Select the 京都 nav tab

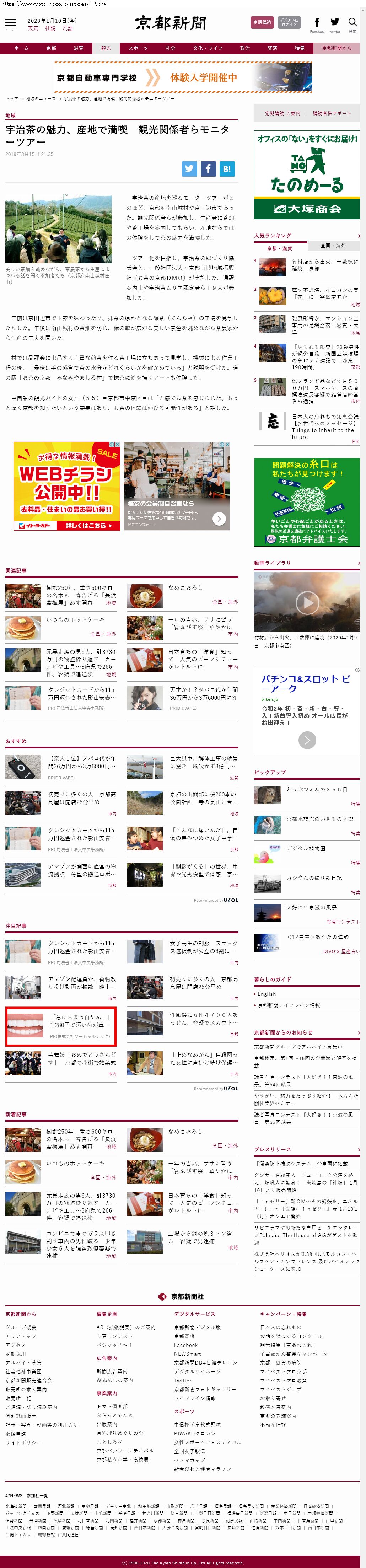(x=51, y=48)
